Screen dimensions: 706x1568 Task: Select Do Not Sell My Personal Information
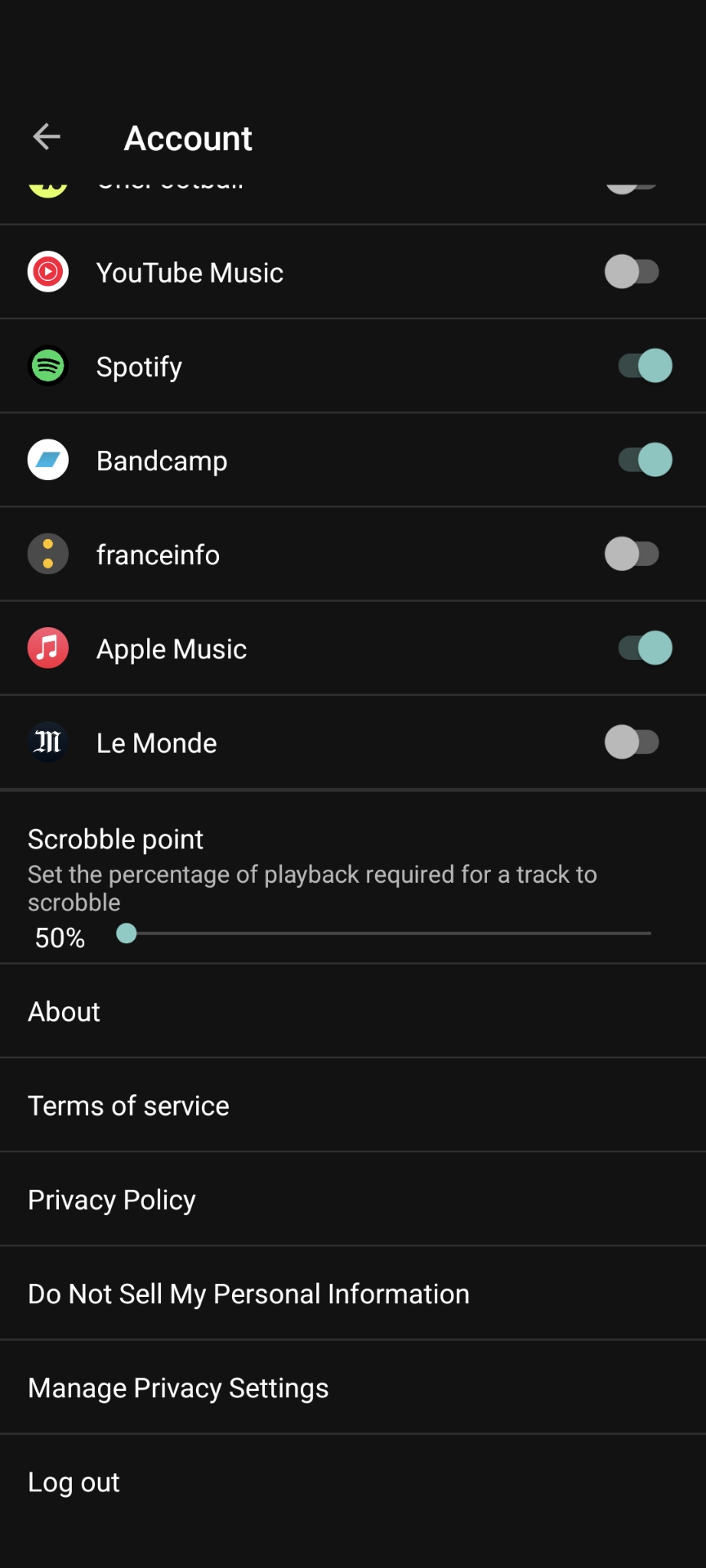point(248,1294)
